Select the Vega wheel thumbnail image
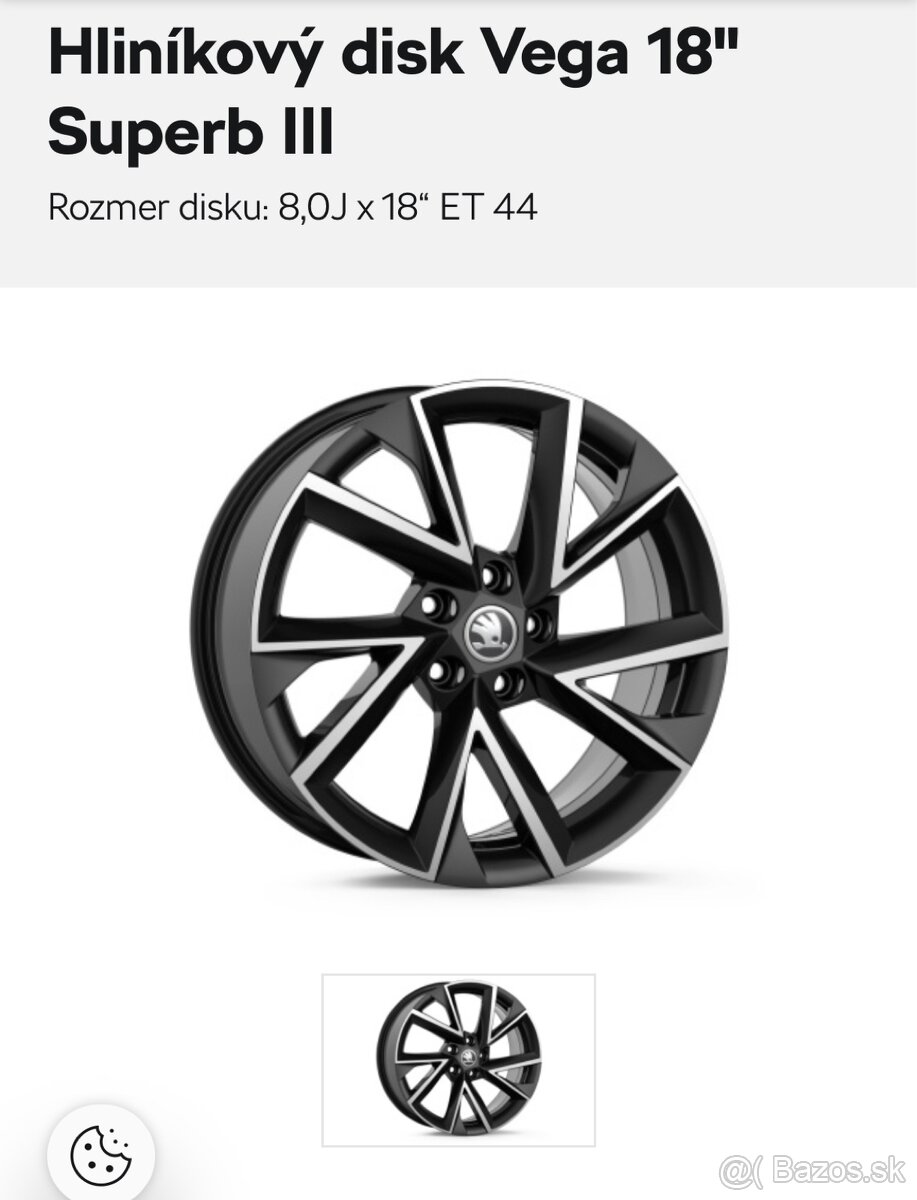Screen dimensions: 917x1200 pyautogui.click(x=458, y=1059)
